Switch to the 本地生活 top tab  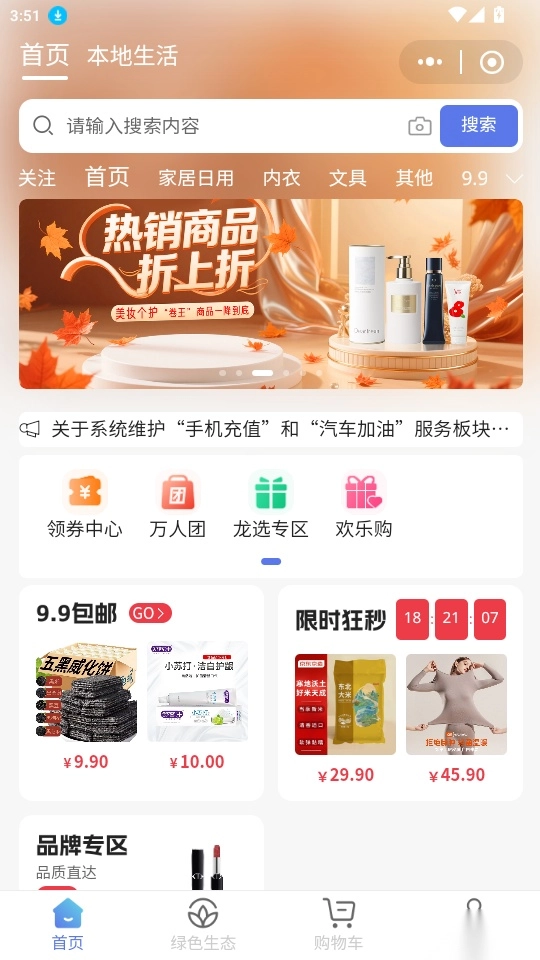[x=132, y=56]
